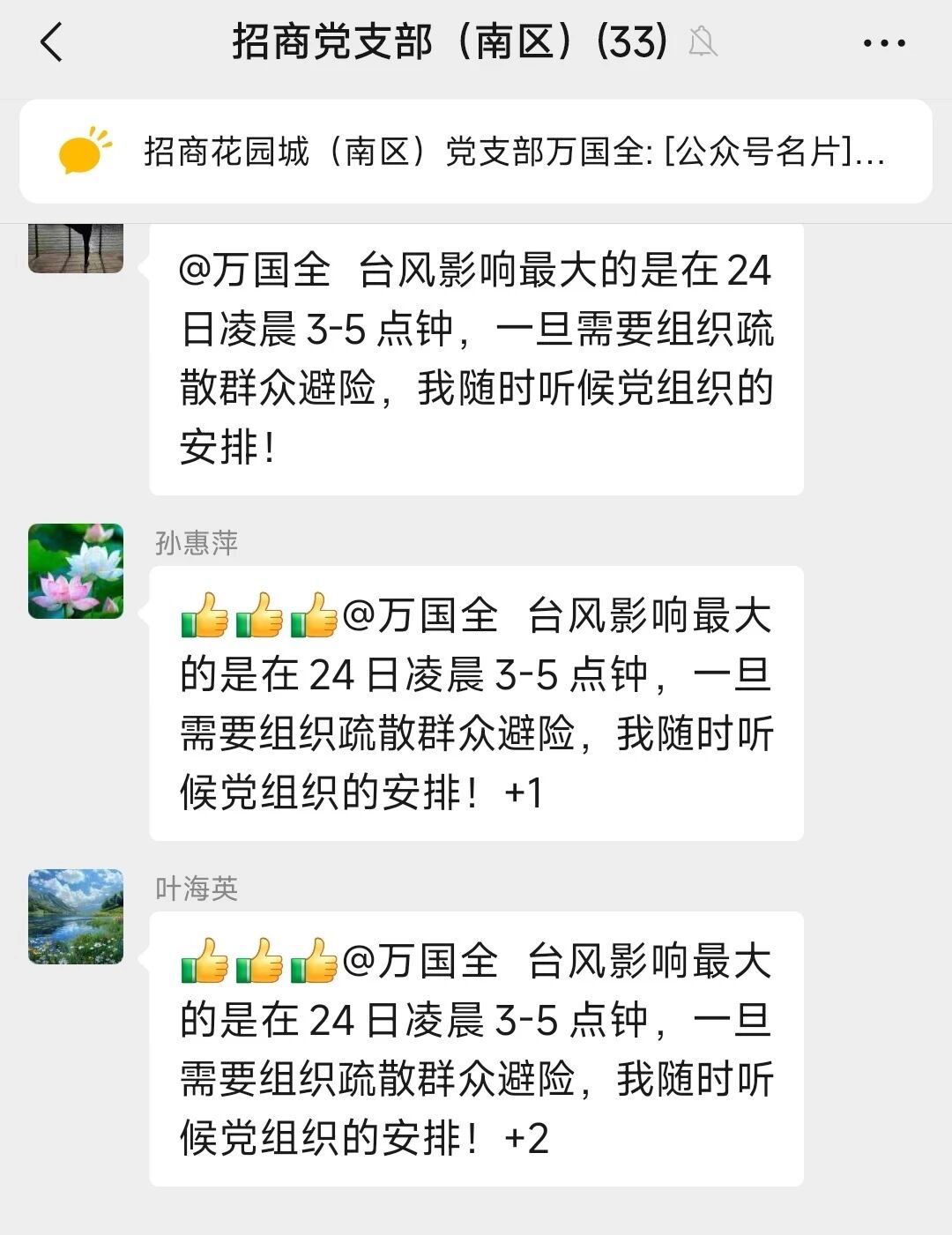Image resolution: width=952 pixels, height=1235 pixels.
Task: Click the yellow chat bubble icon in pinned banner
Action: pos(86,152)
